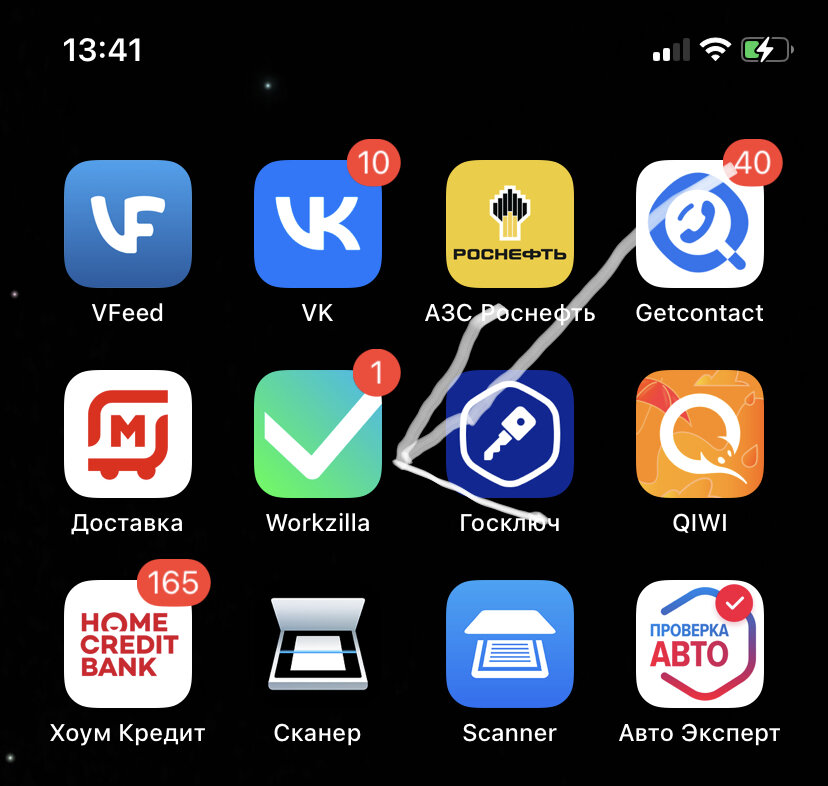Open the Getcontact app
828x786 pixels.
tap(699, 224)
